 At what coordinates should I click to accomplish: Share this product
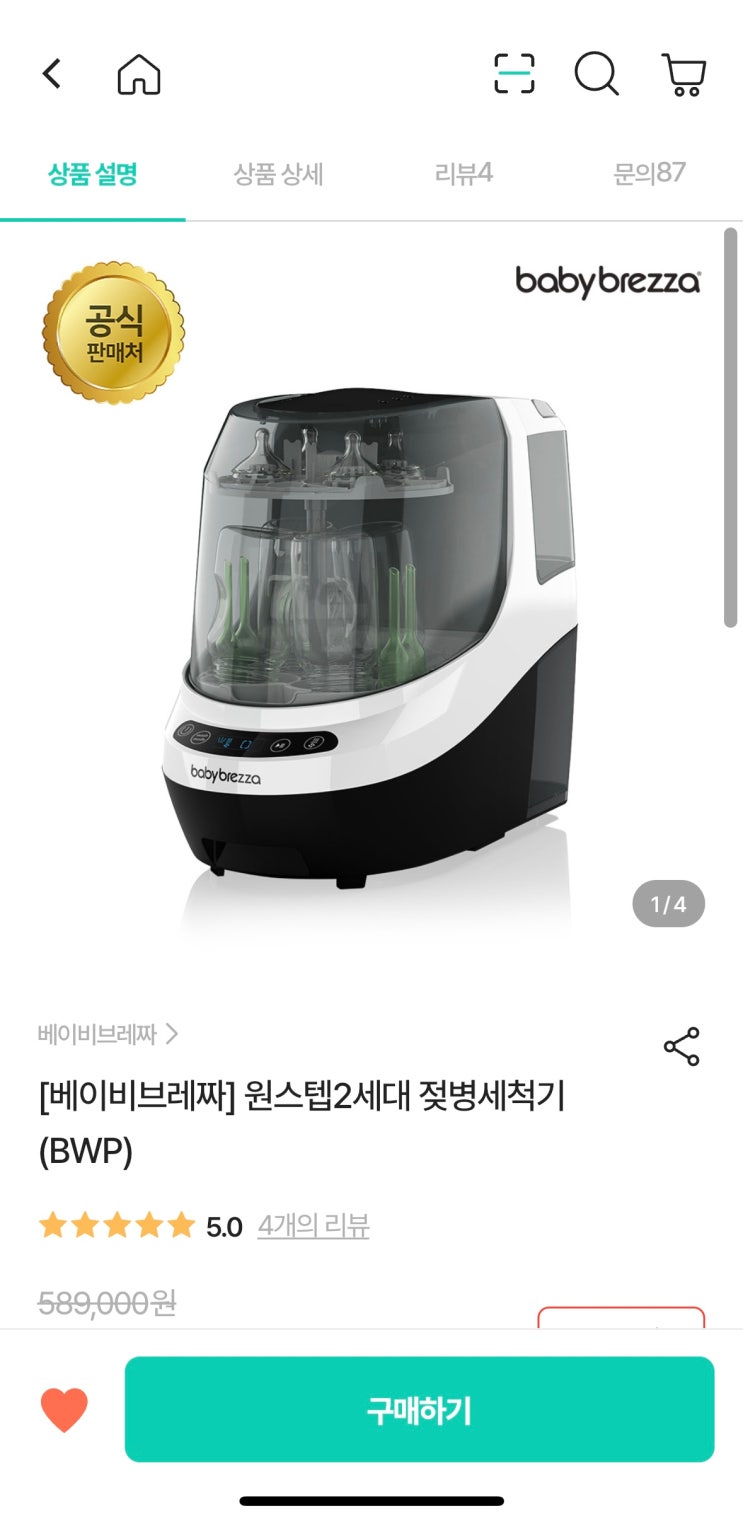(x=681, y=1046)
